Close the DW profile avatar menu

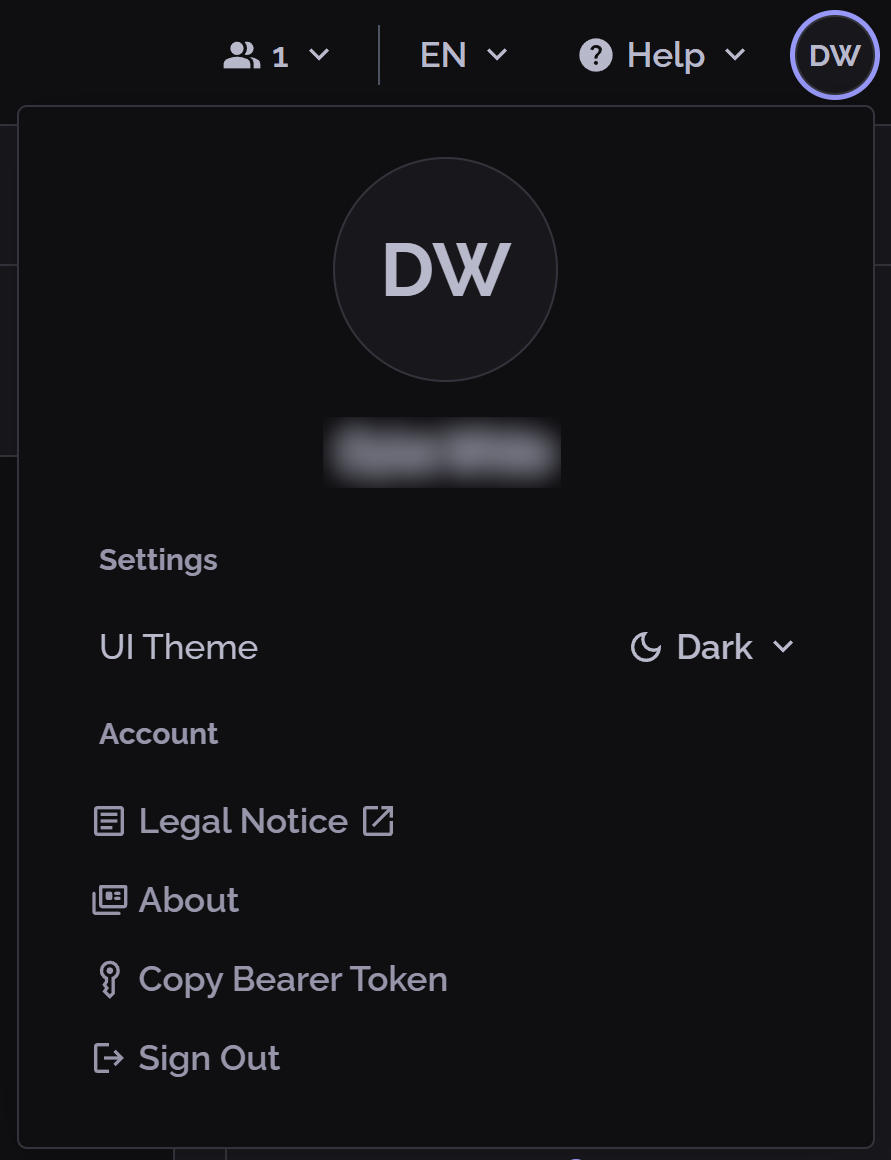tap(834, 56)
